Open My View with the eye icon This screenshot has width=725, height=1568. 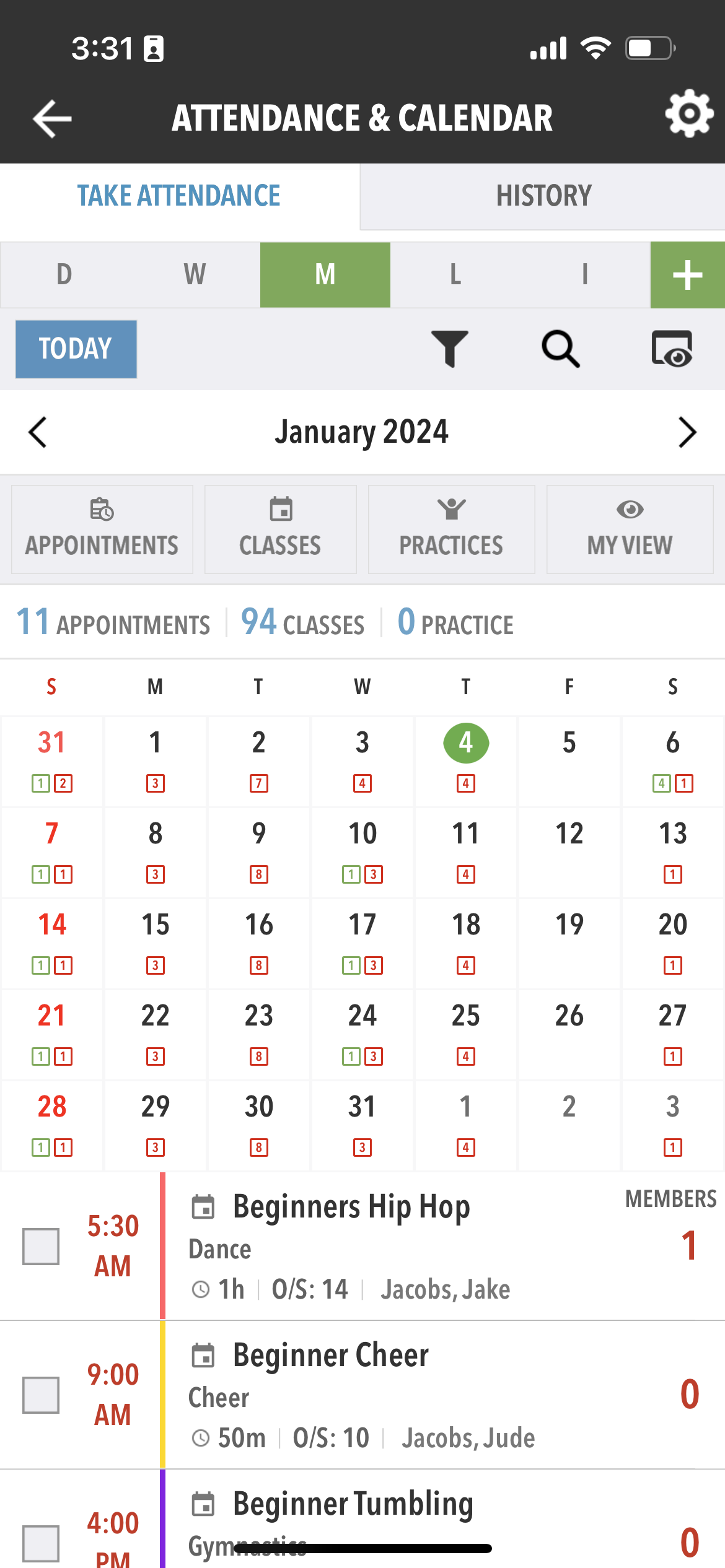[x=630, y=528]
